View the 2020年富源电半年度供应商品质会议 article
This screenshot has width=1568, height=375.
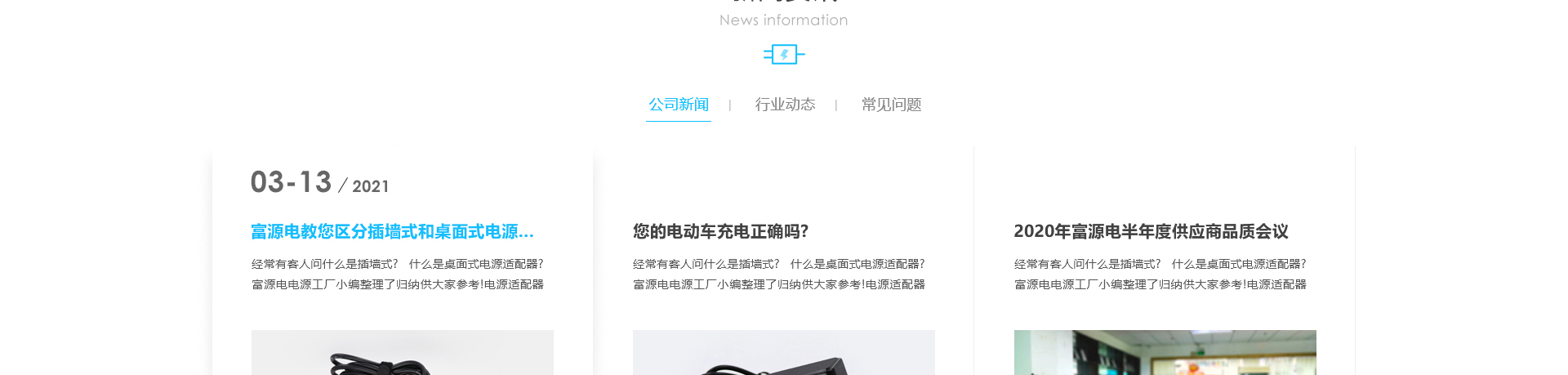click(1151, 232)
